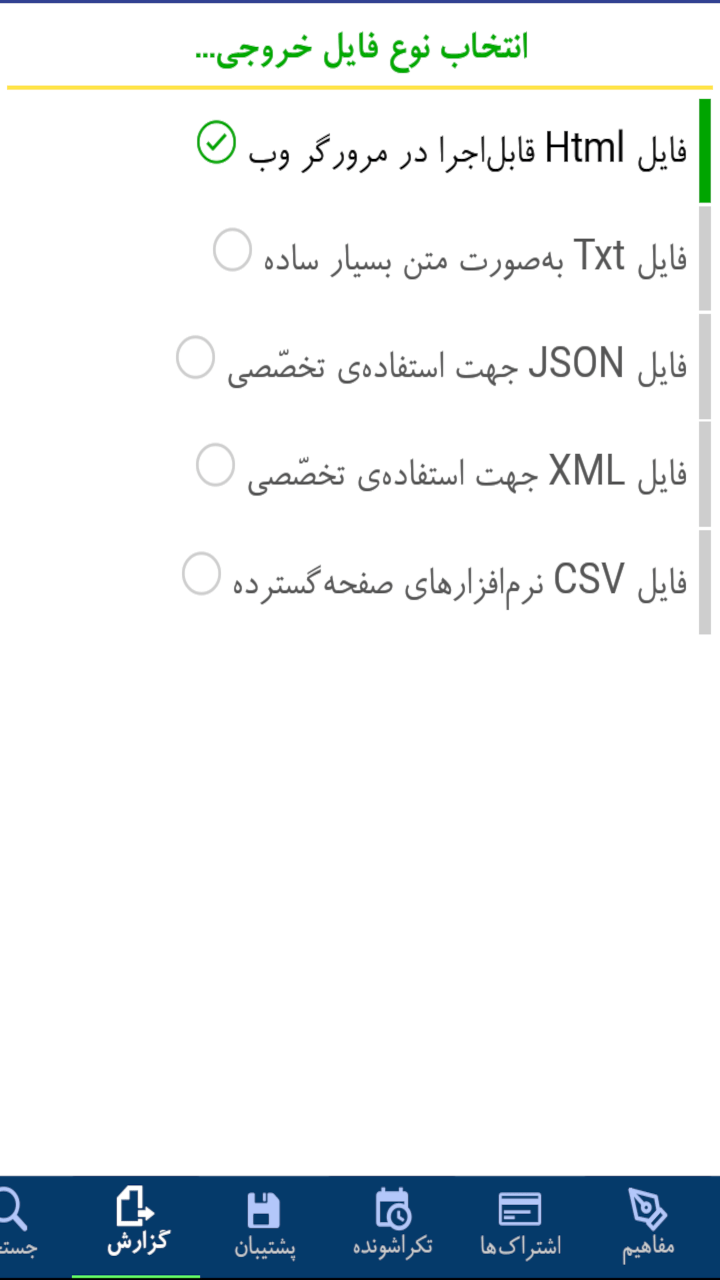Enable the CSV spreadsheet radio button
This screenshot has height=1280, width=720.
203,573
